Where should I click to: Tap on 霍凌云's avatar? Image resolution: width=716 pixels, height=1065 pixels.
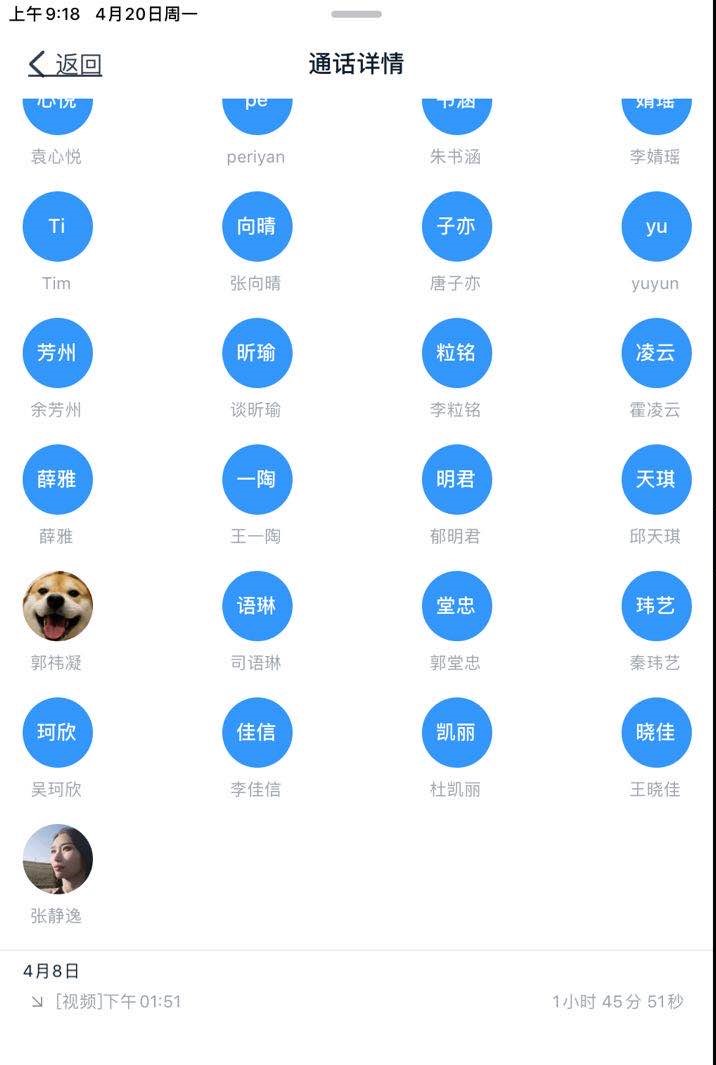click(656, 353)
